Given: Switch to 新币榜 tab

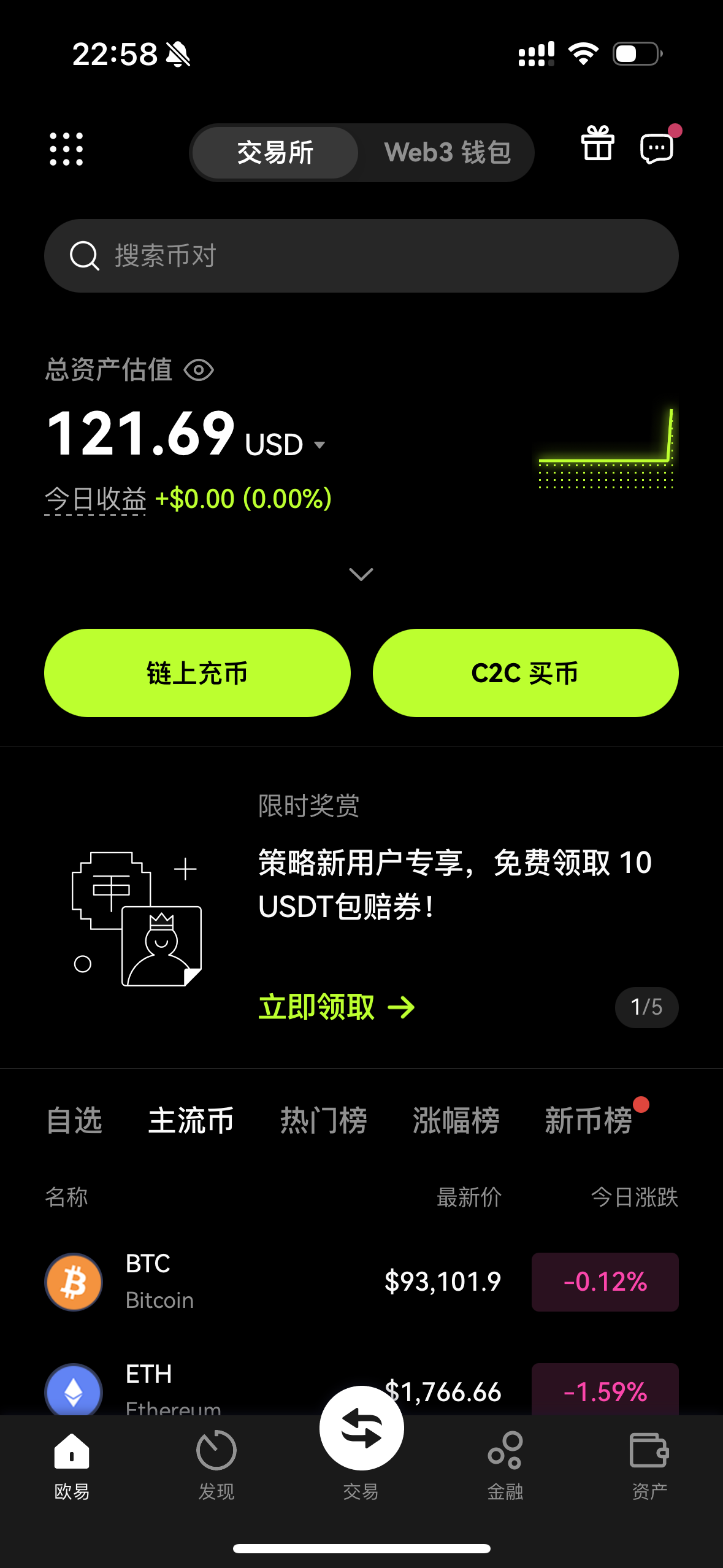Looking at the screenshot, I should point(588,1121).
